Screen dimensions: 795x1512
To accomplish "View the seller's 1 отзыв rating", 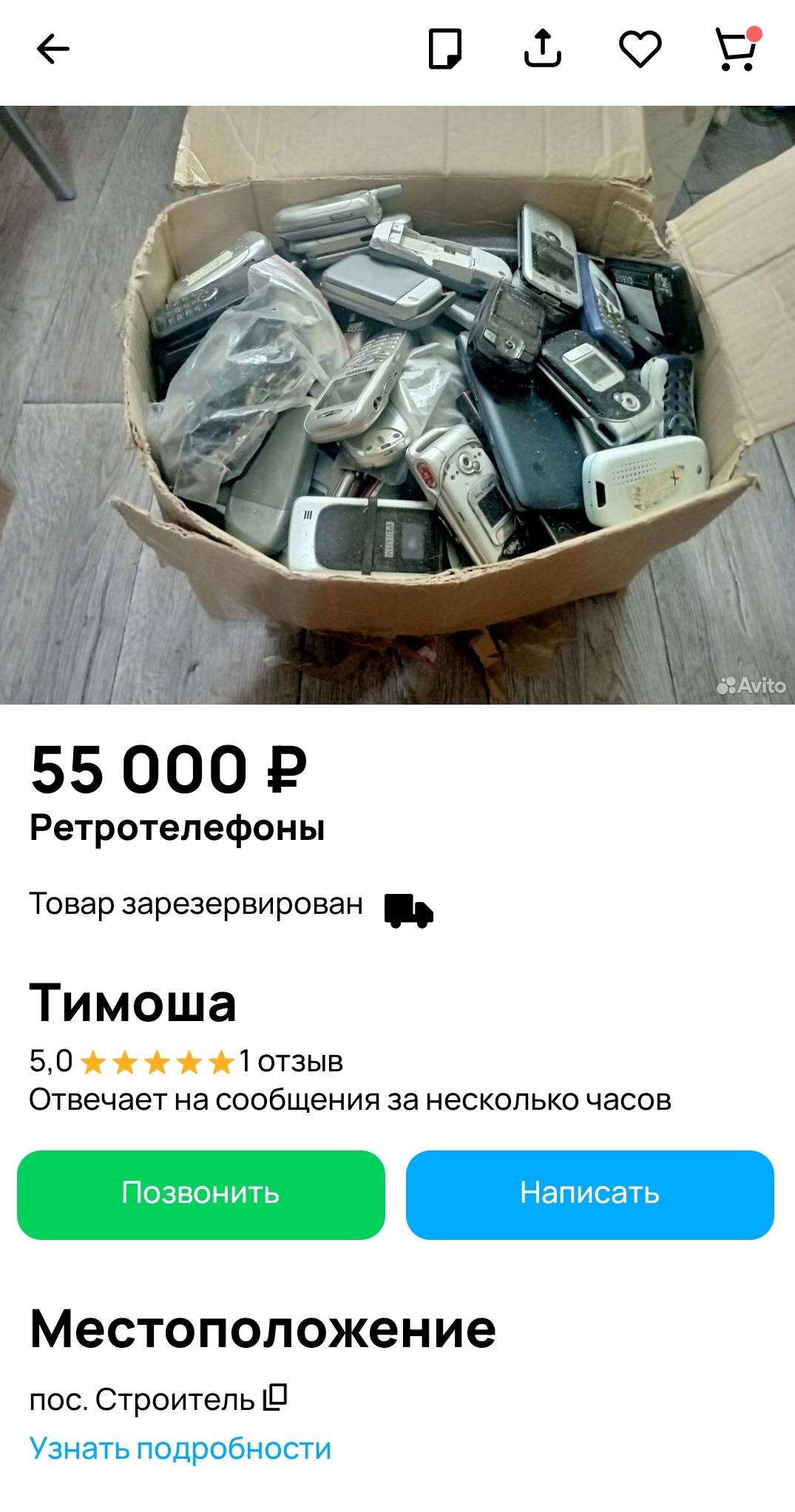I will (x=291, y=1062).
